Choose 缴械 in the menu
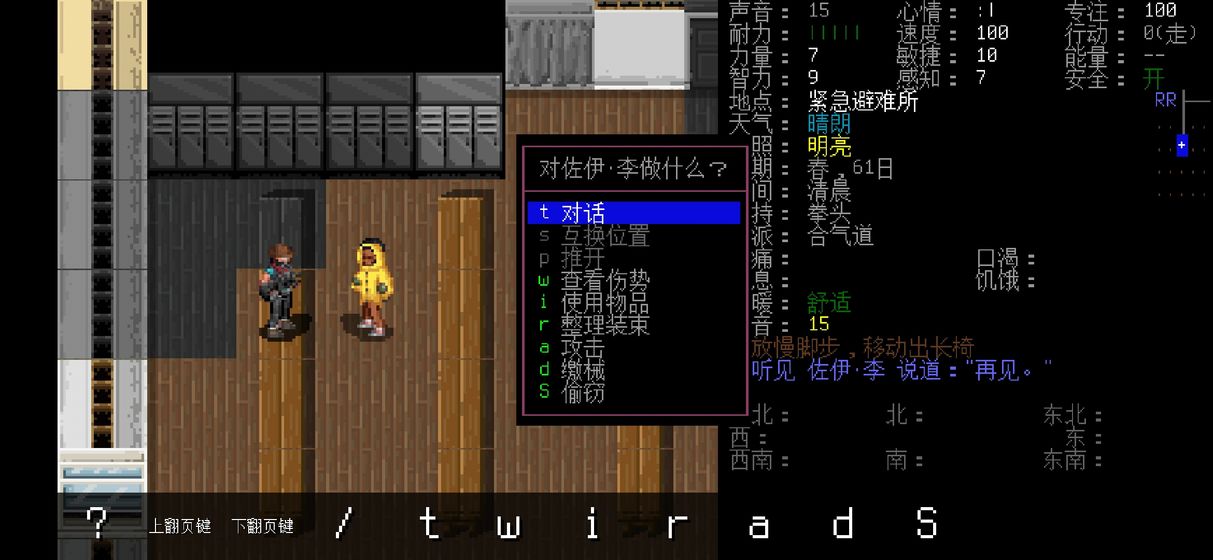1213x560 pixels. pos(583,369)
